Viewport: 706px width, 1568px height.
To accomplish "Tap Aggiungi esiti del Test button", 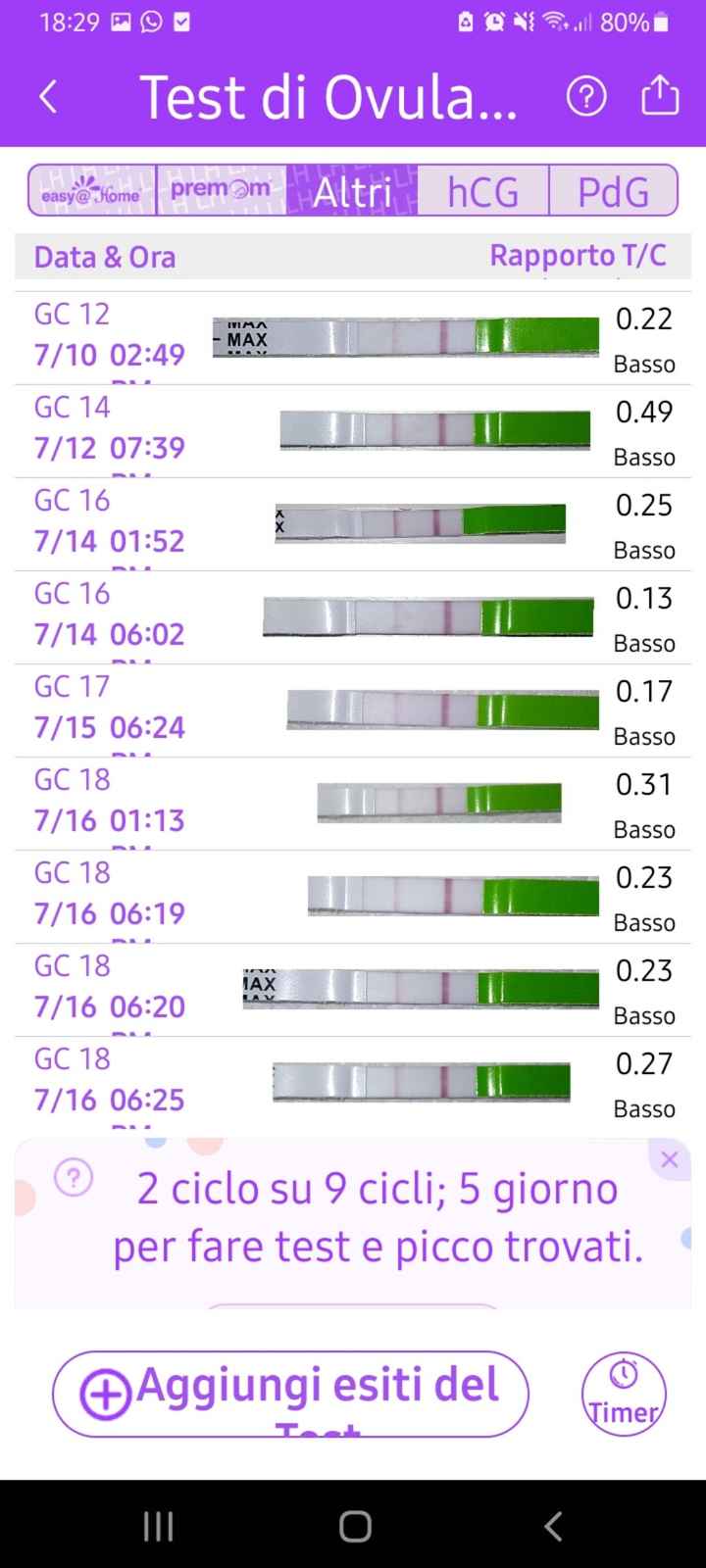I will (x=291, y=1393).
